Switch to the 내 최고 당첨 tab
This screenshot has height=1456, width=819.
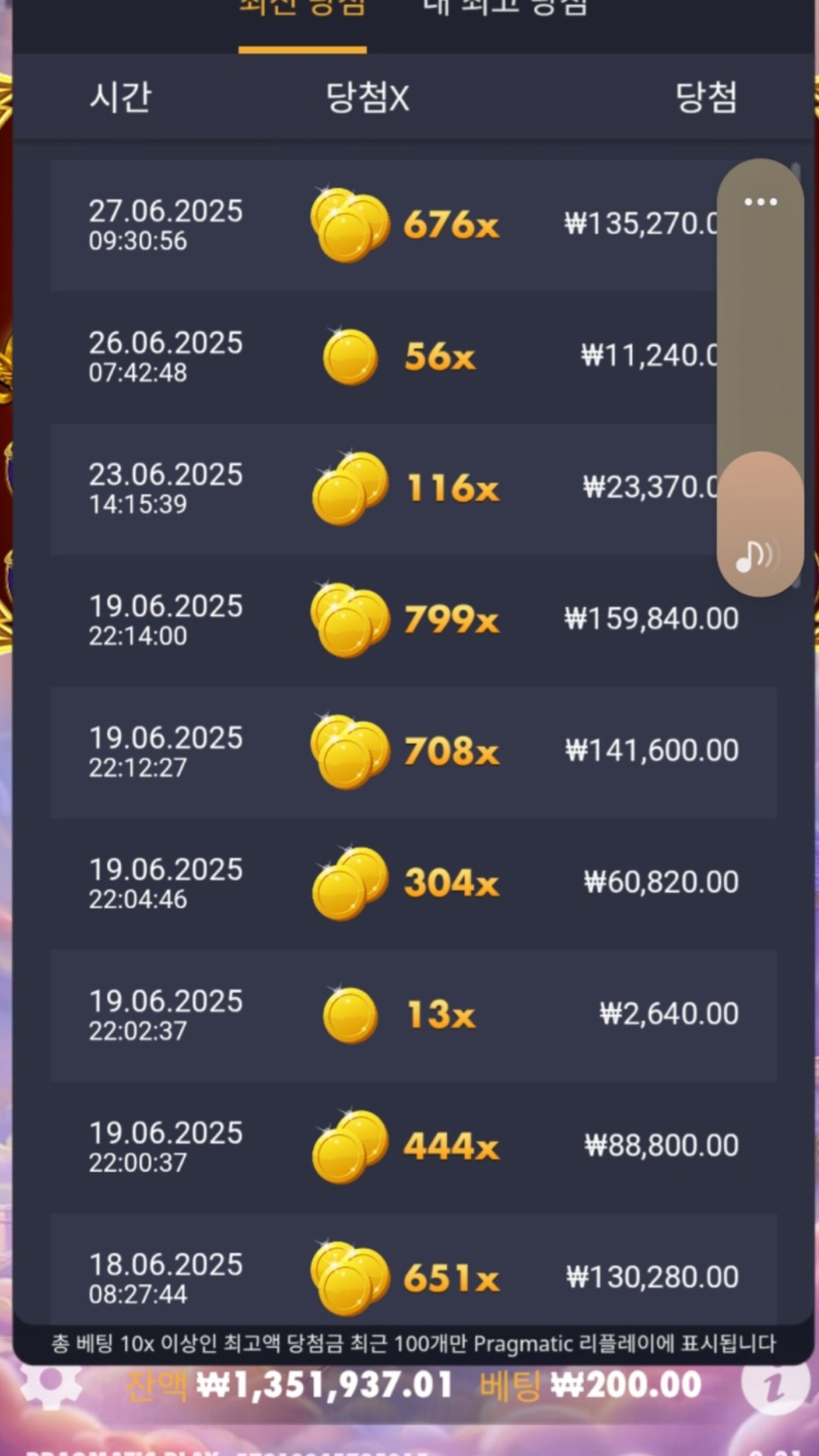pos(505,8)
